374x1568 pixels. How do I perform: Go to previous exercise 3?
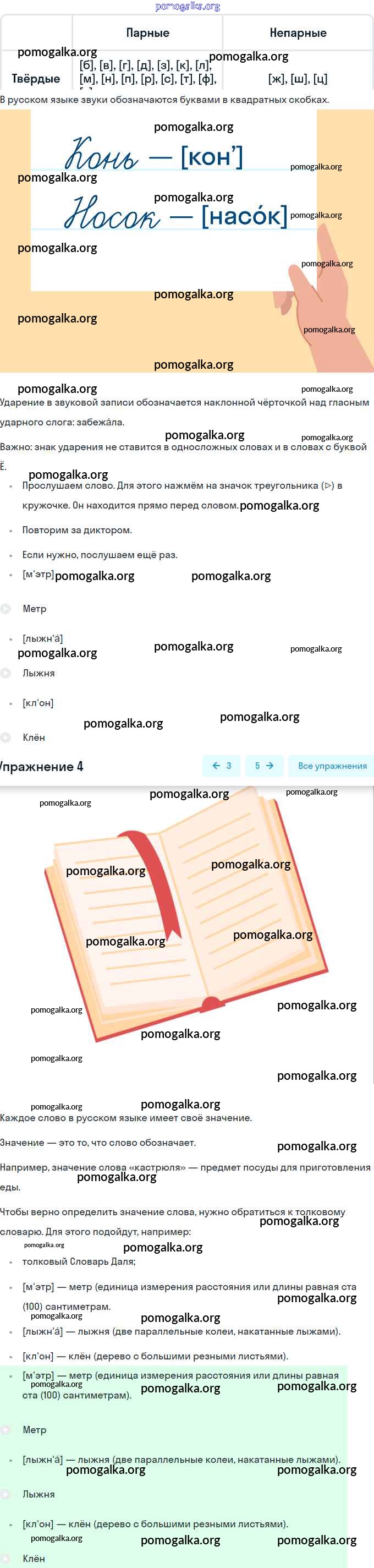point(221,766)
